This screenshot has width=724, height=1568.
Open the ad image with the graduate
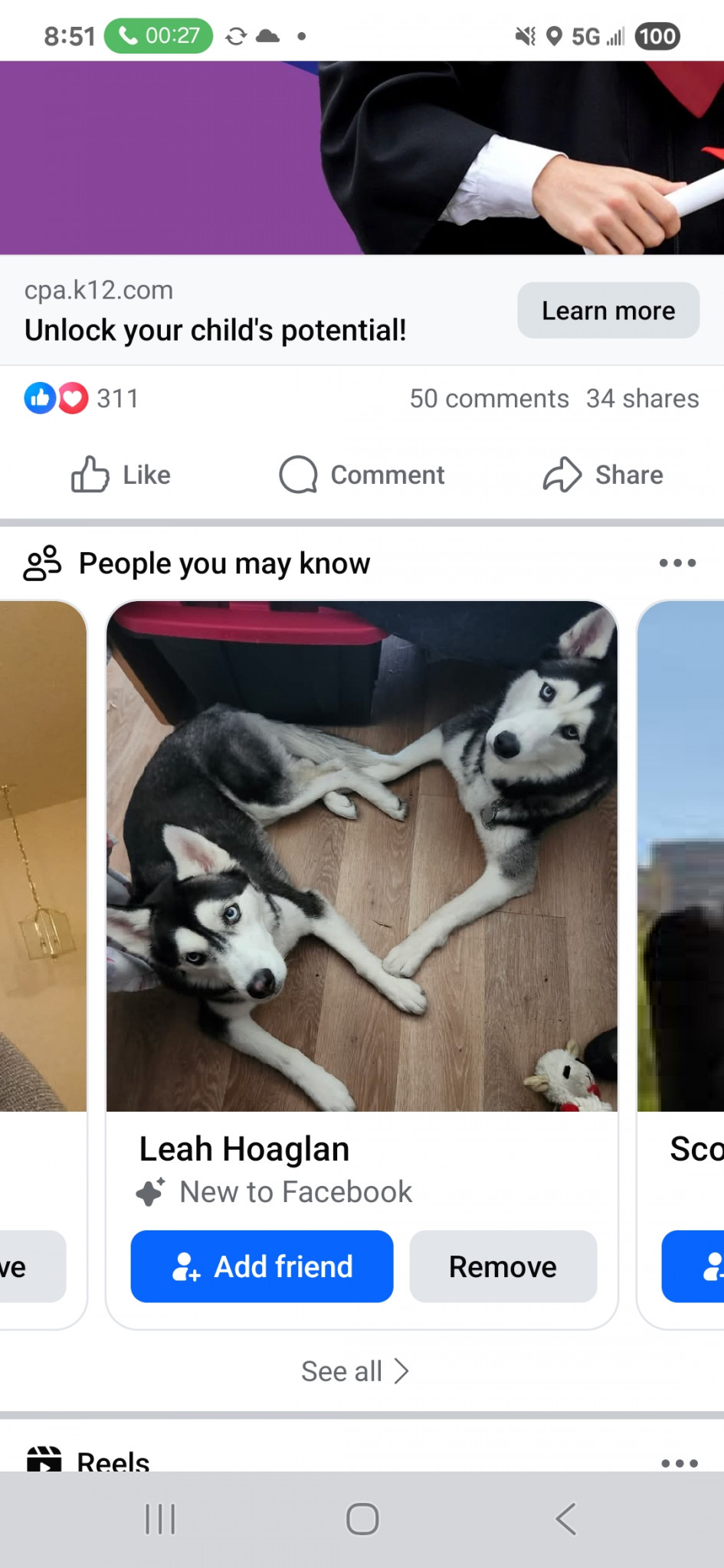coord(362,158)
